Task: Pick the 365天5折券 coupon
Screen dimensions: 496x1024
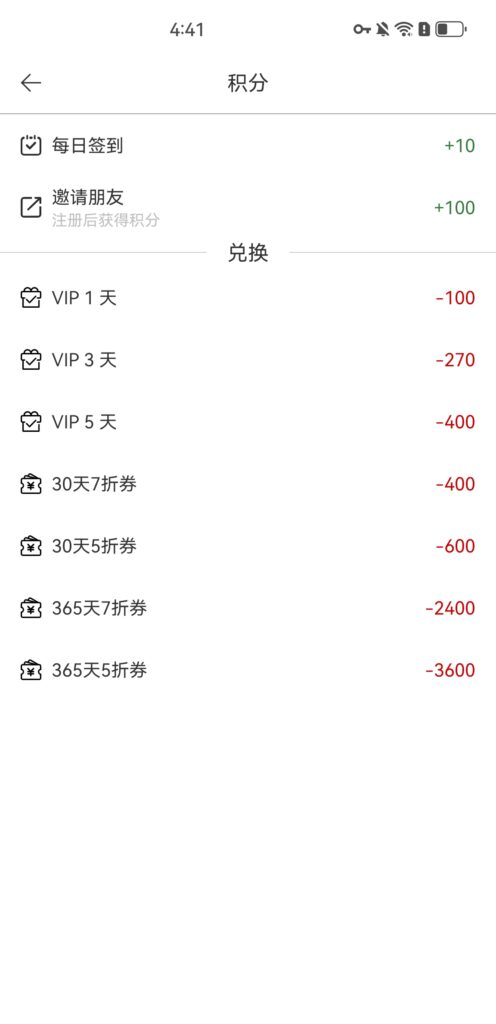Action: coord(248,670)
